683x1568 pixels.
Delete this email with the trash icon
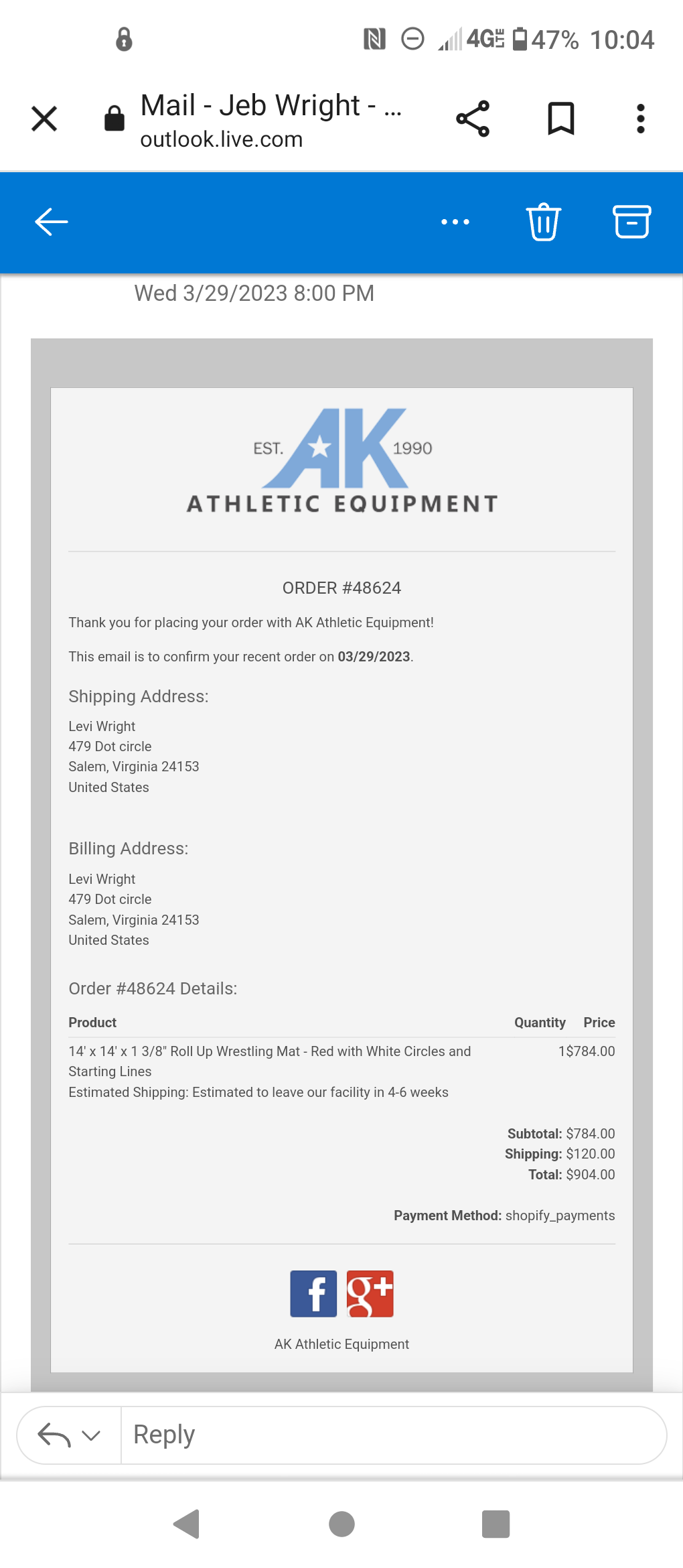pyautogui.click(x=543, y=222)
